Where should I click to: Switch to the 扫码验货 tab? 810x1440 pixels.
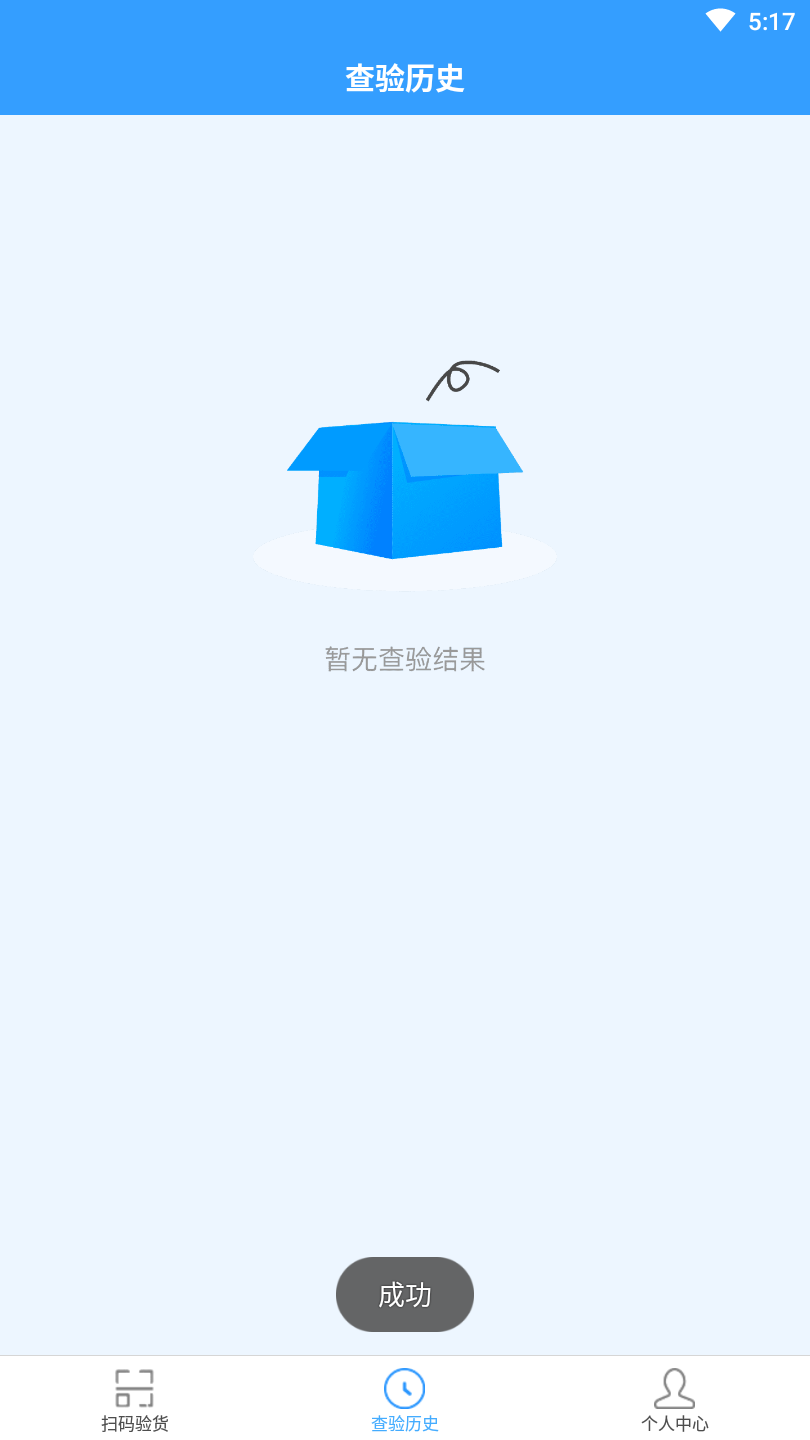click(134, 1398)
